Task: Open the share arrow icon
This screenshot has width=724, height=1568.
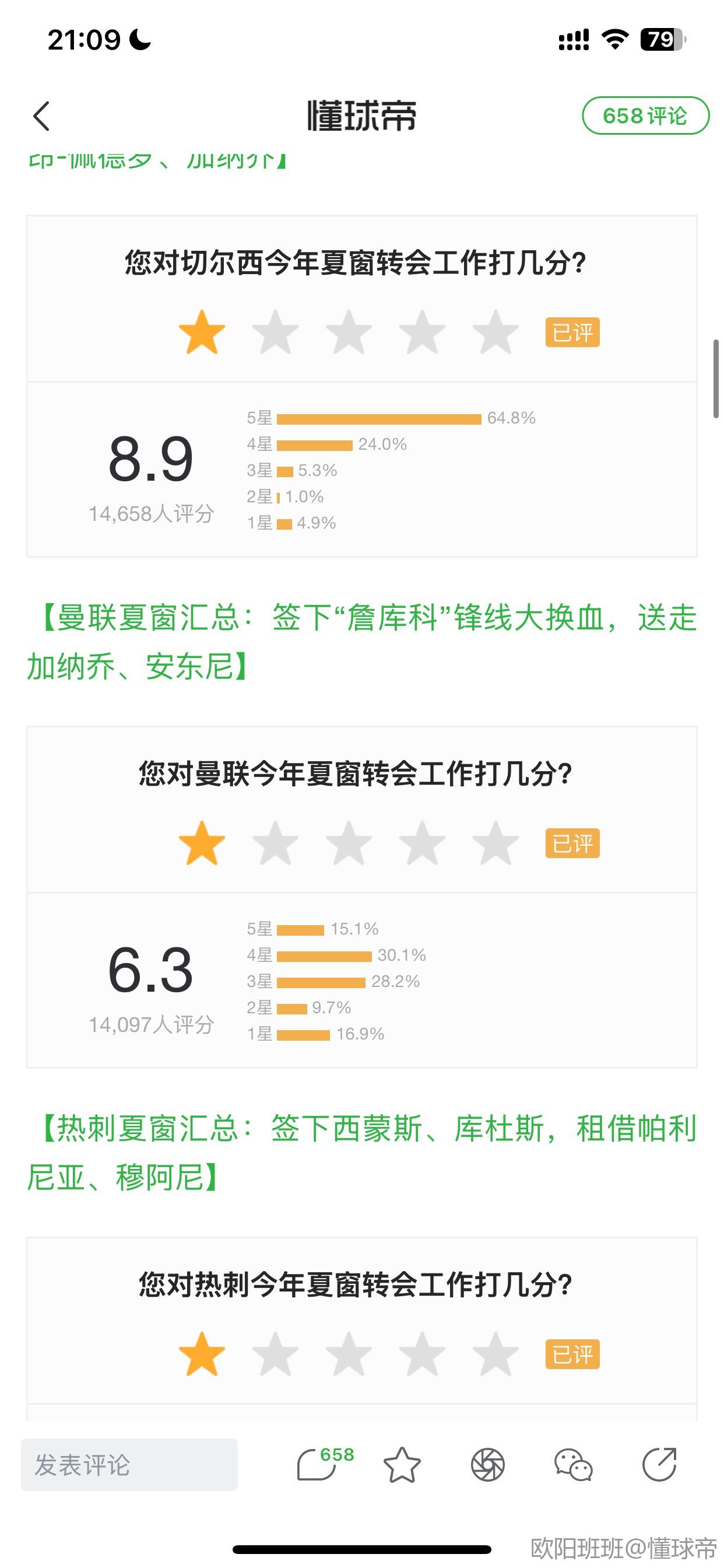Action: point(659,1464)
